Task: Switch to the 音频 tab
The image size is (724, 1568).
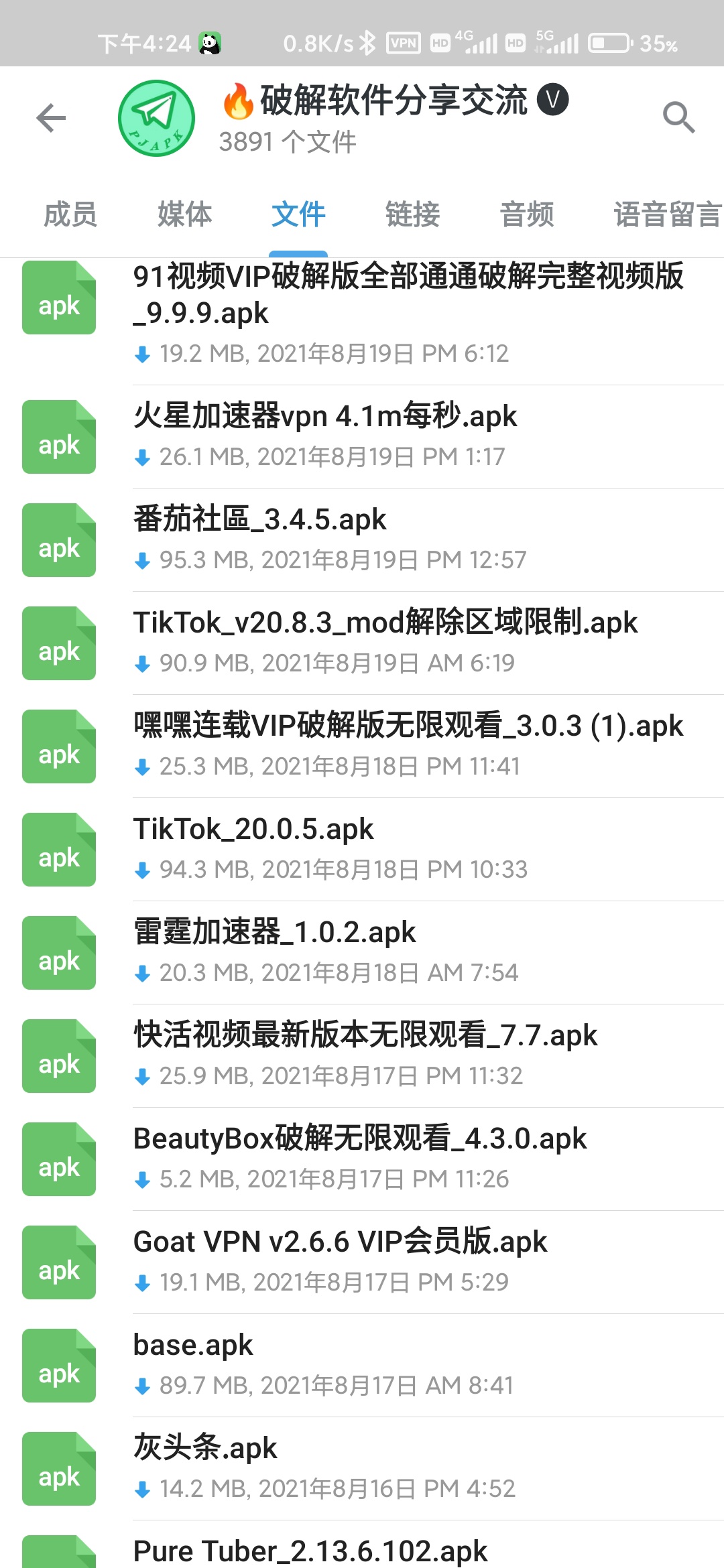Action: tap(527, 214)
